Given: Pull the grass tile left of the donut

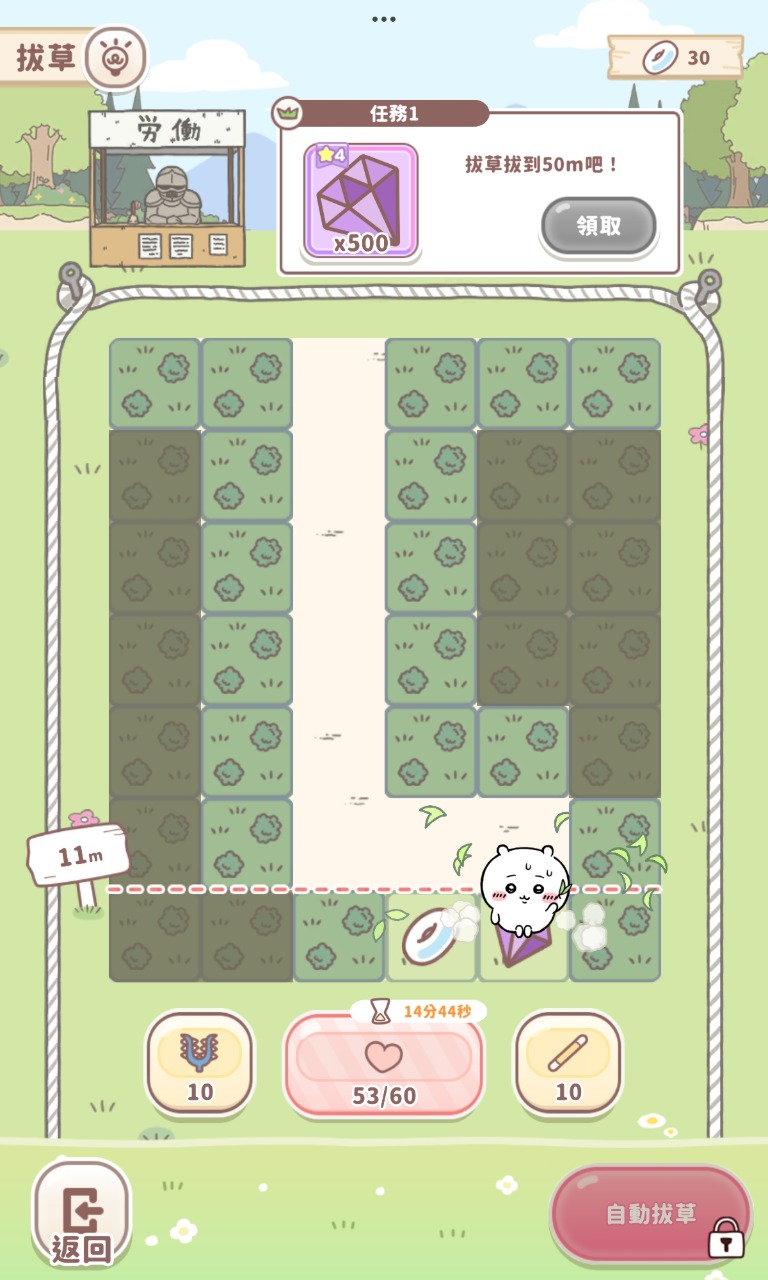Looking at the screenshot, I should click(x=338, y=936).
